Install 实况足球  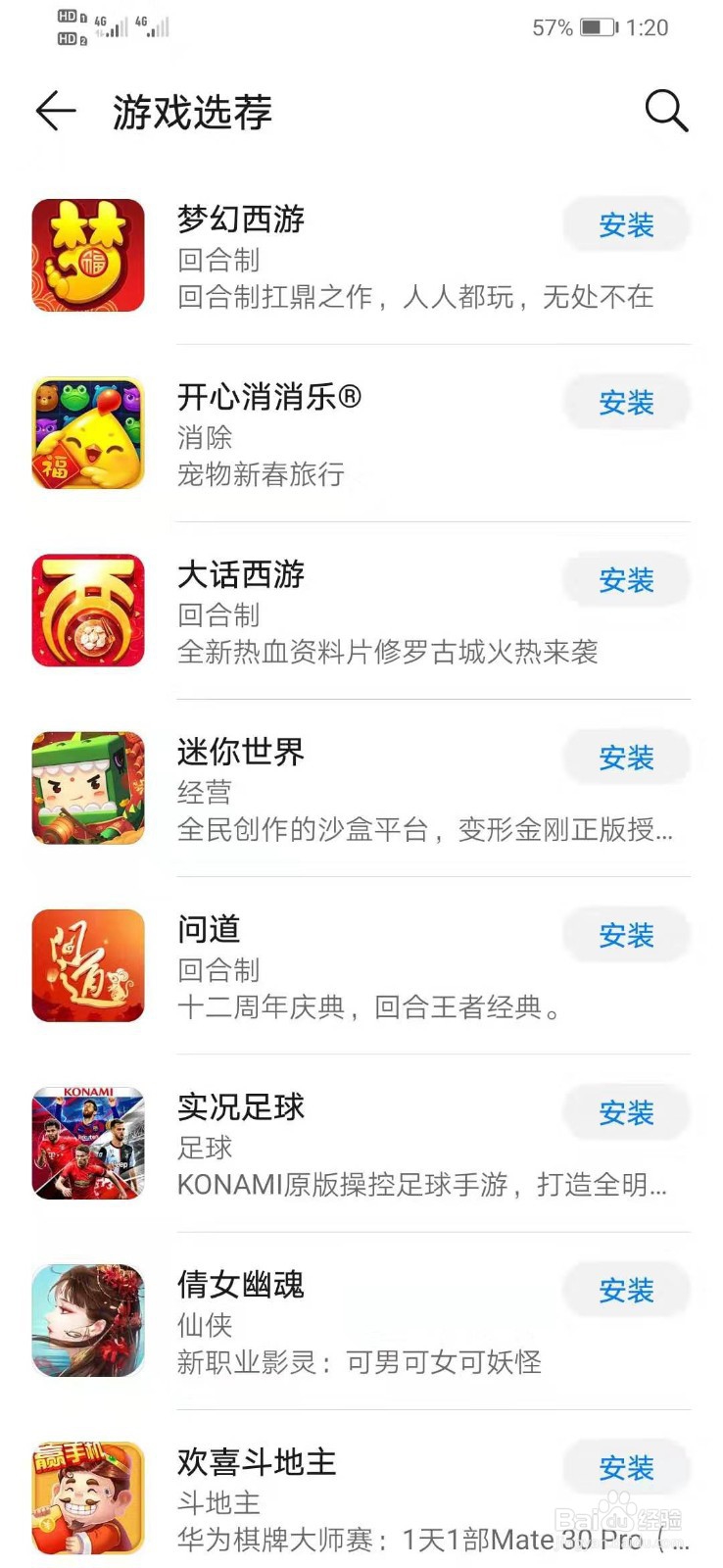point(626,1112)
